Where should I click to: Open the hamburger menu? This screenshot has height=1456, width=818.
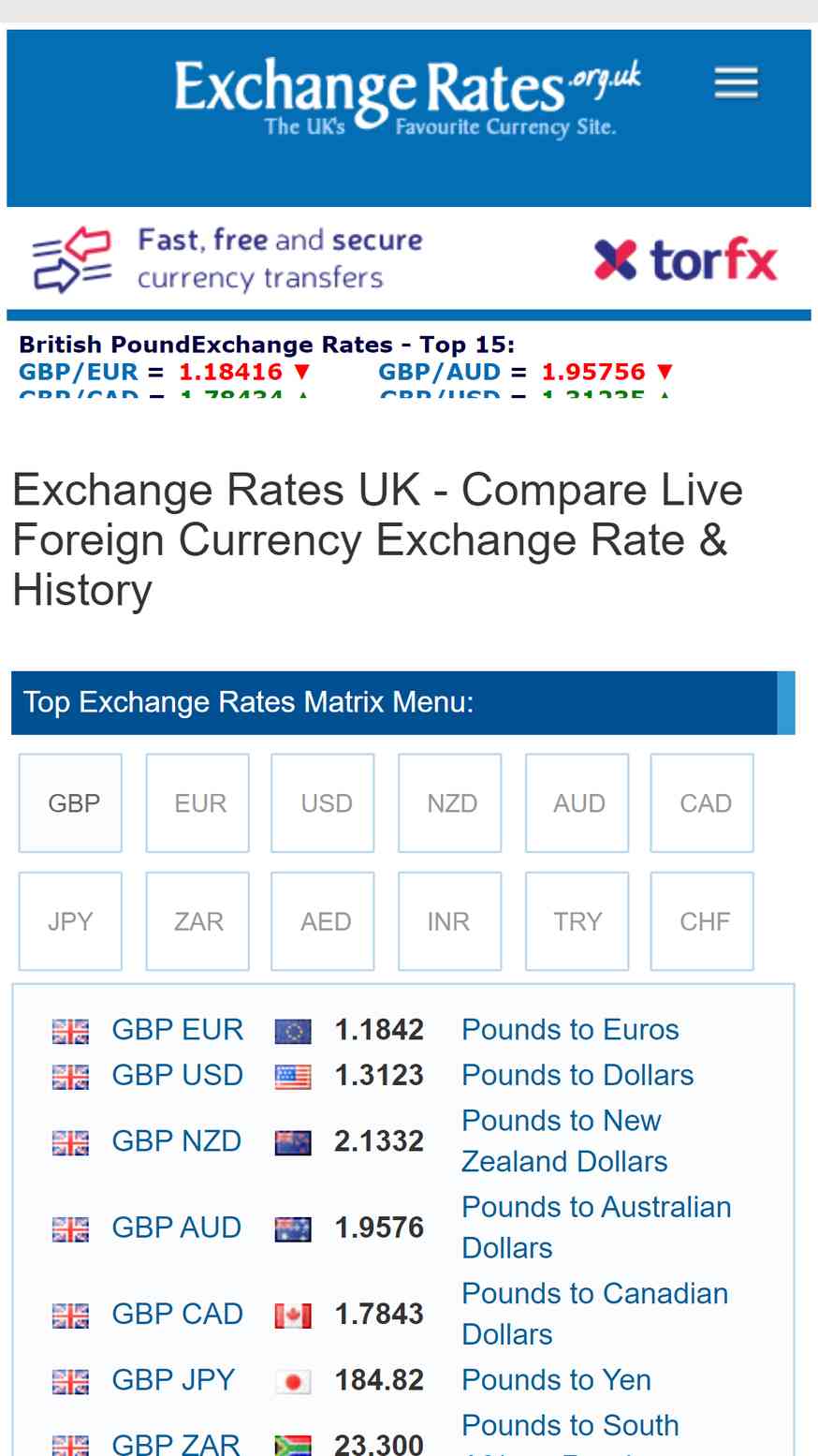pos(736,83)
